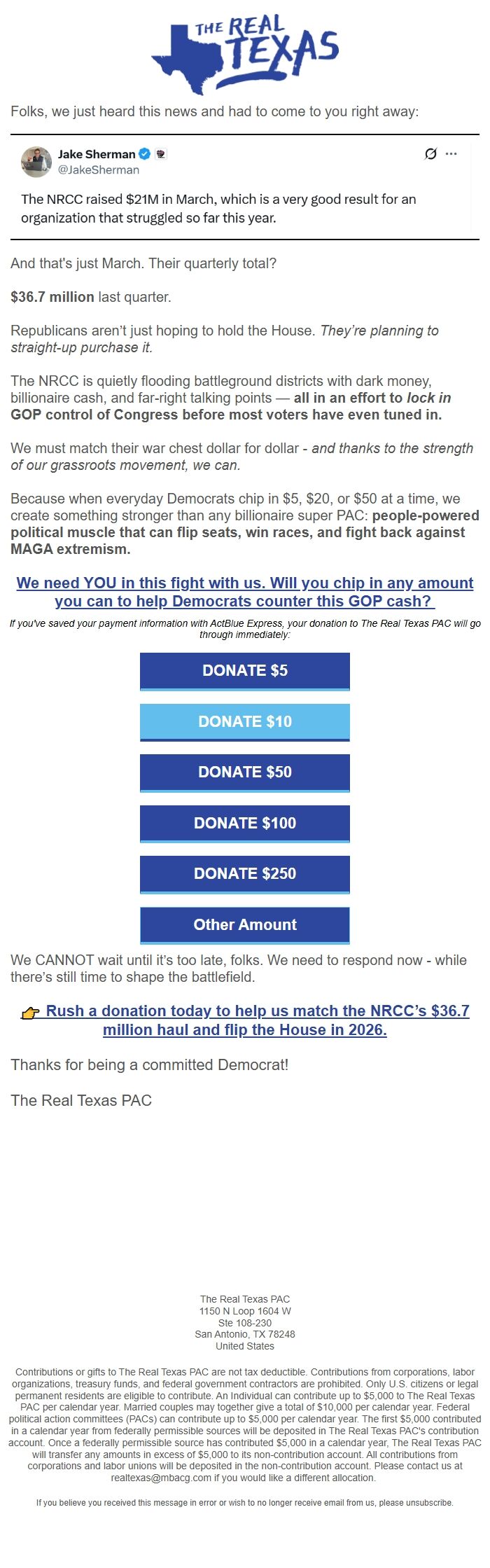This screenshot has width=490, height=1568.
Task: Open the embedded Jake Sherman tweet image
Action: coord(245,187)
